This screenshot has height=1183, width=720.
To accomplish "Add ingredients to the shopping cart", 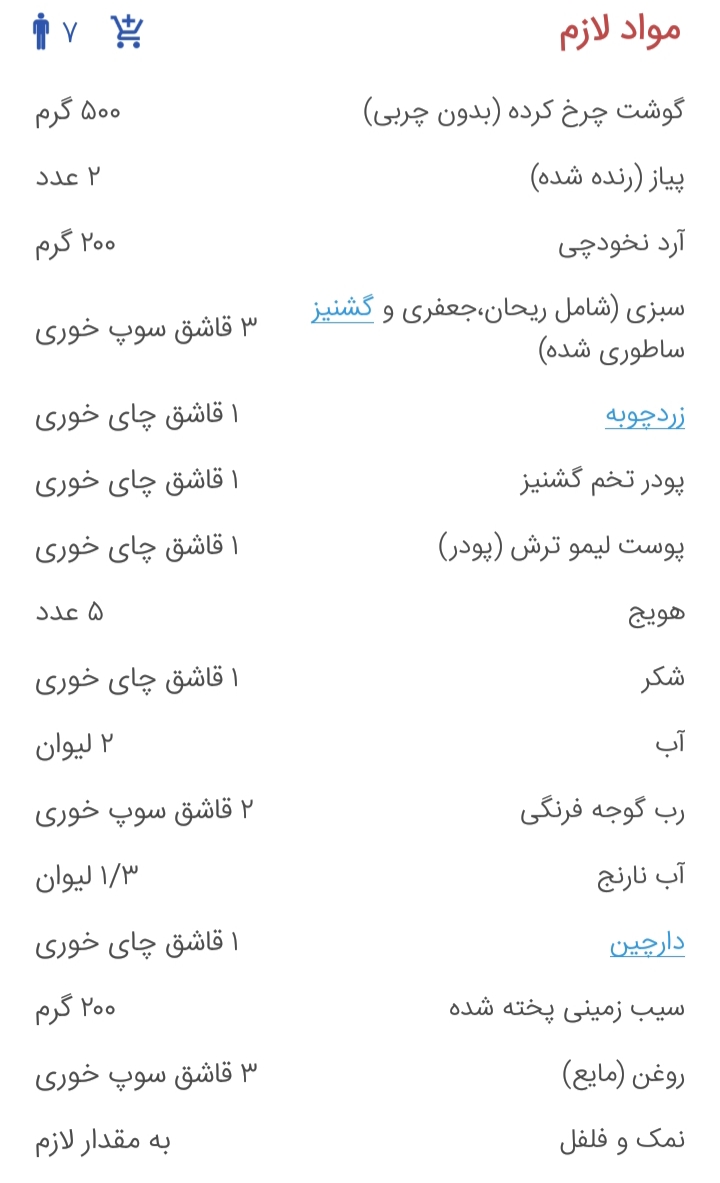I will pyautogui.click(x=127, y=32).
